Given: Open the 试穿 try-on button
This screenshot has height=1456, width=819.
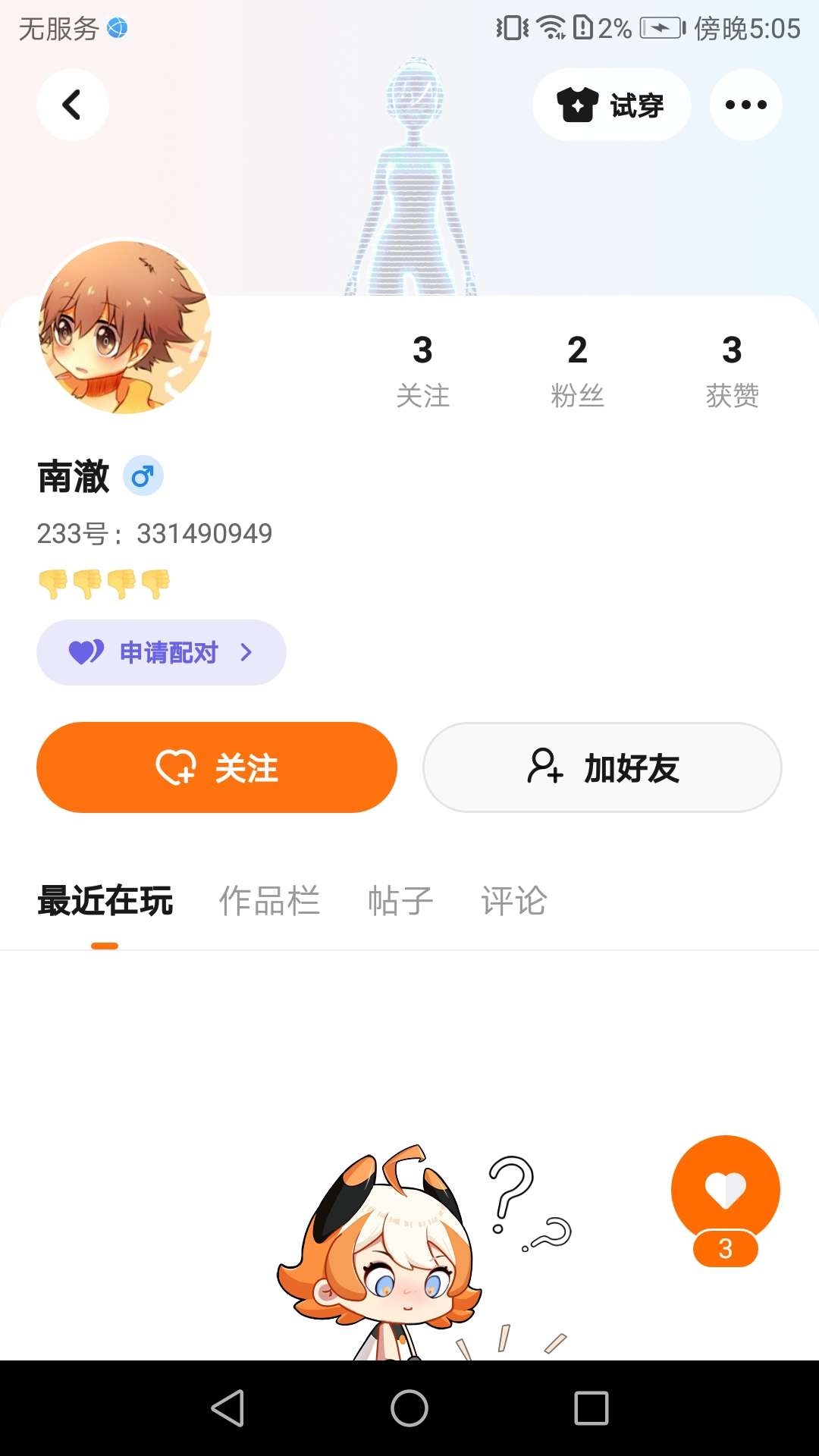Looking at the screenshot, I should point(611,105).
